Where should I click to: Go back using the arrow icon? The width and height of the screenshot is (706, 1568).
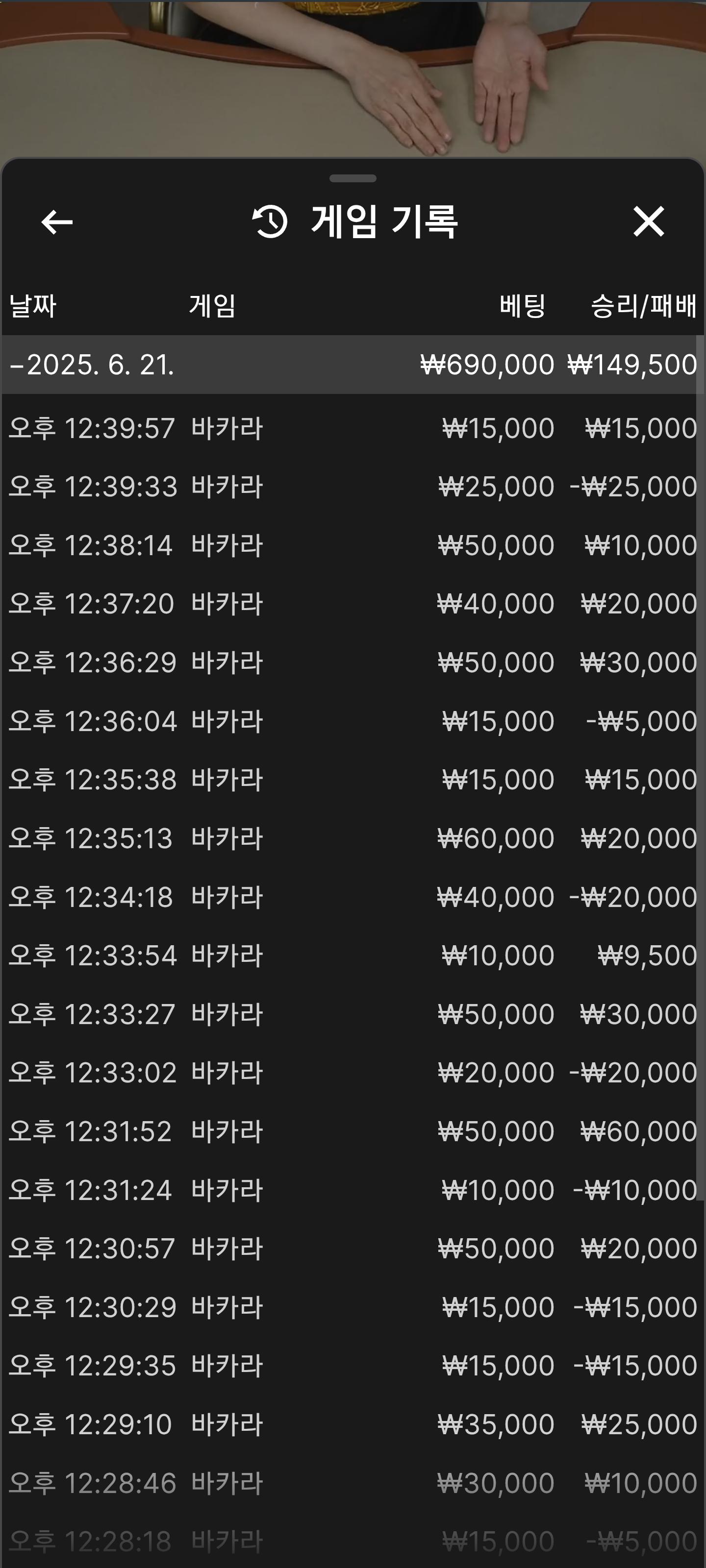click(x=57, y=221)
